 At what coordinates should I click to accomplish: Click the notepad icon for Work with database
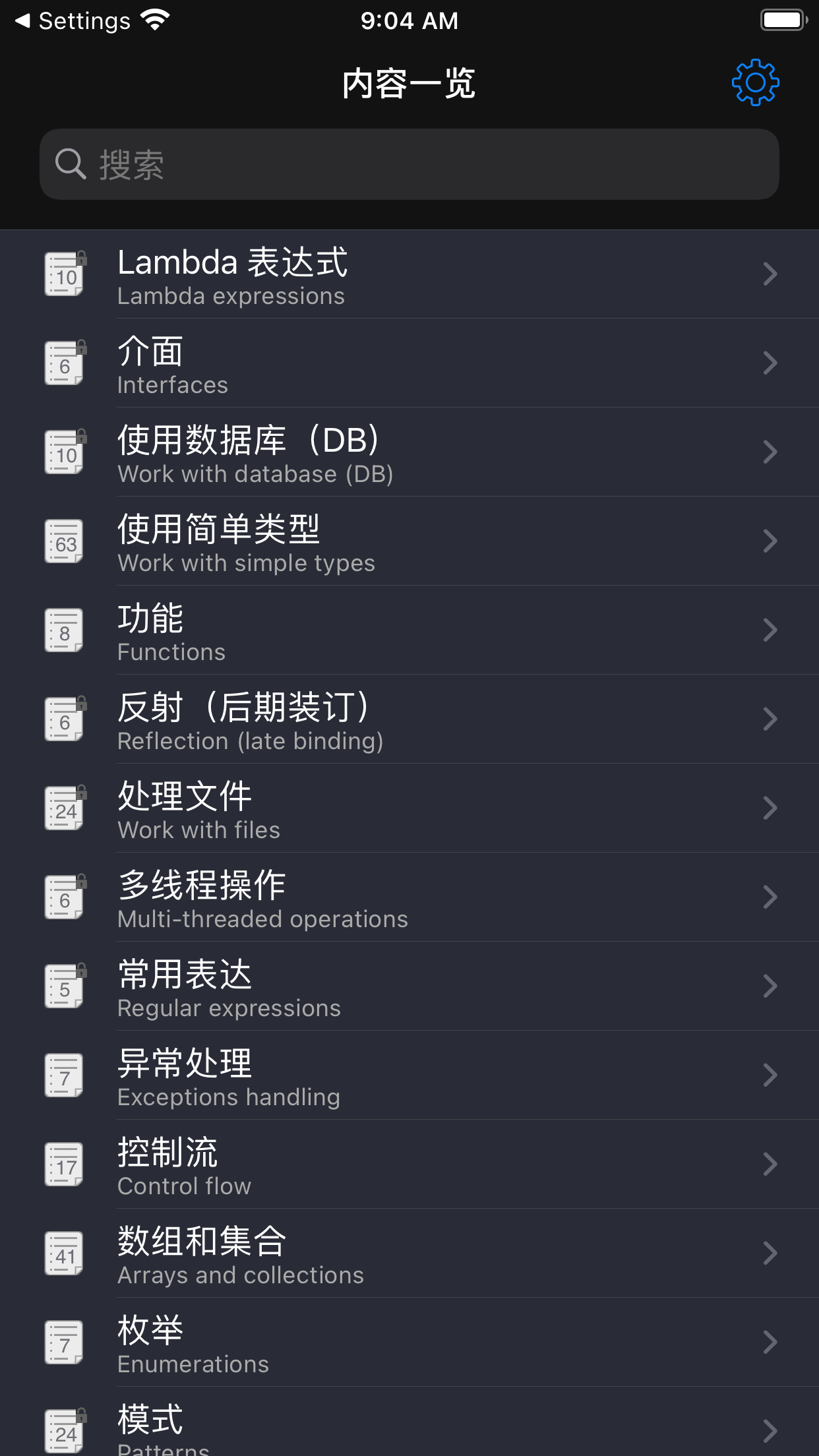coord(63,452)
